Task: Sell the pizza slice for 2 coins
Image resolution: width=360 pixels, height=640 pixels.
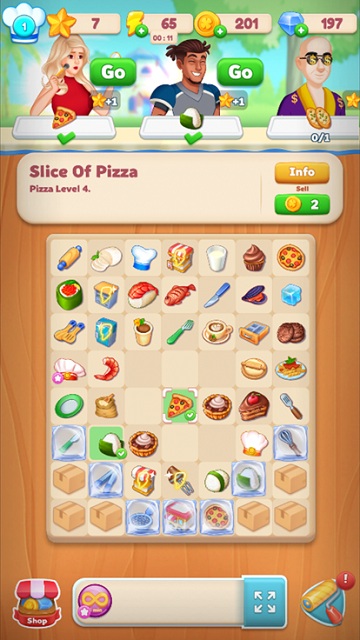Action: 302,204
